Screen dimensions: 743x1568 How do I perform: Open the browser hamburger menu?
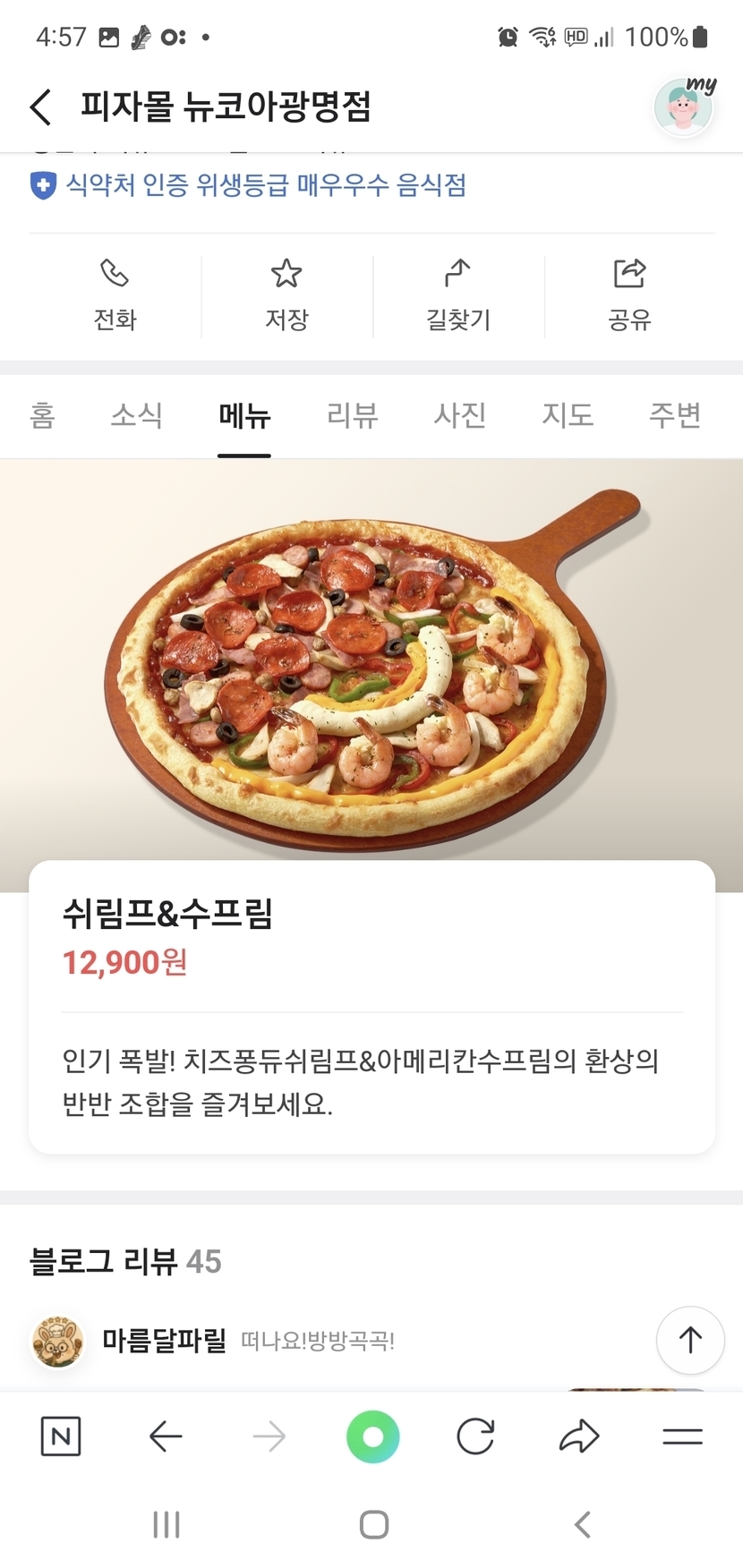682,1436
